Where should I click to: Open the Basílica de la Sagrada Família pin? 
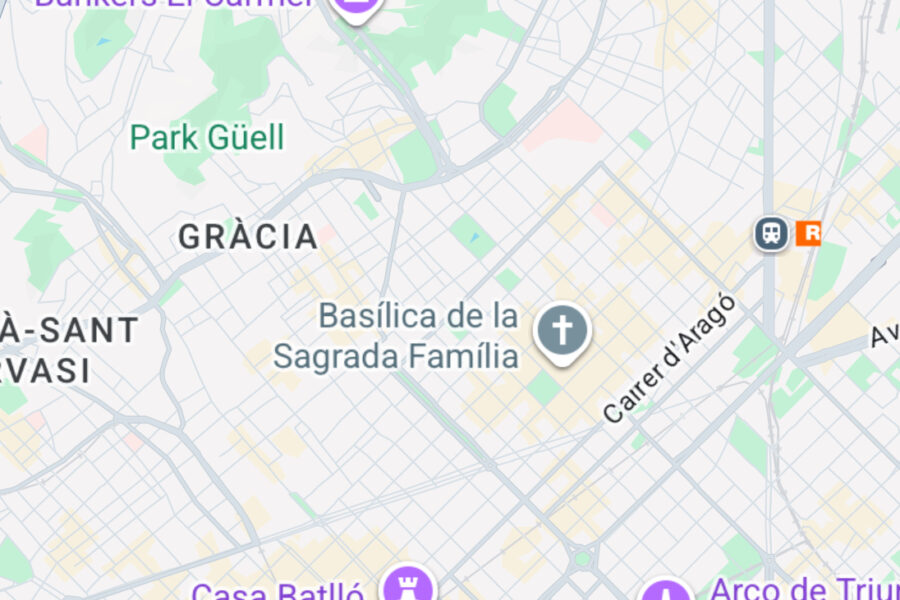tap(562, 332)
